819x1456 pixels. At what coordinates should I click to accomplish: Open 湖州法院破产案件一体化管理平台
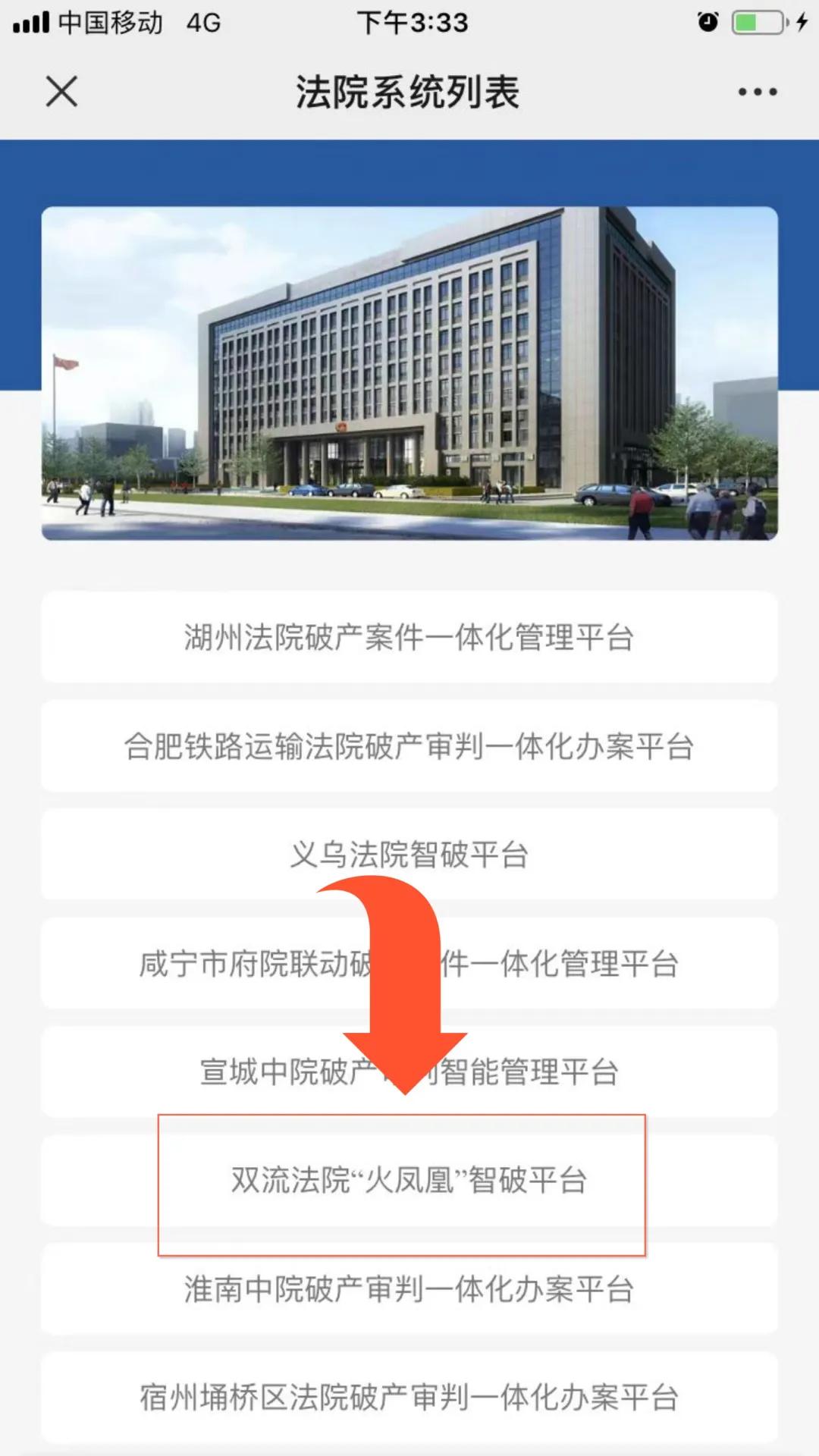tap(409, 637)
